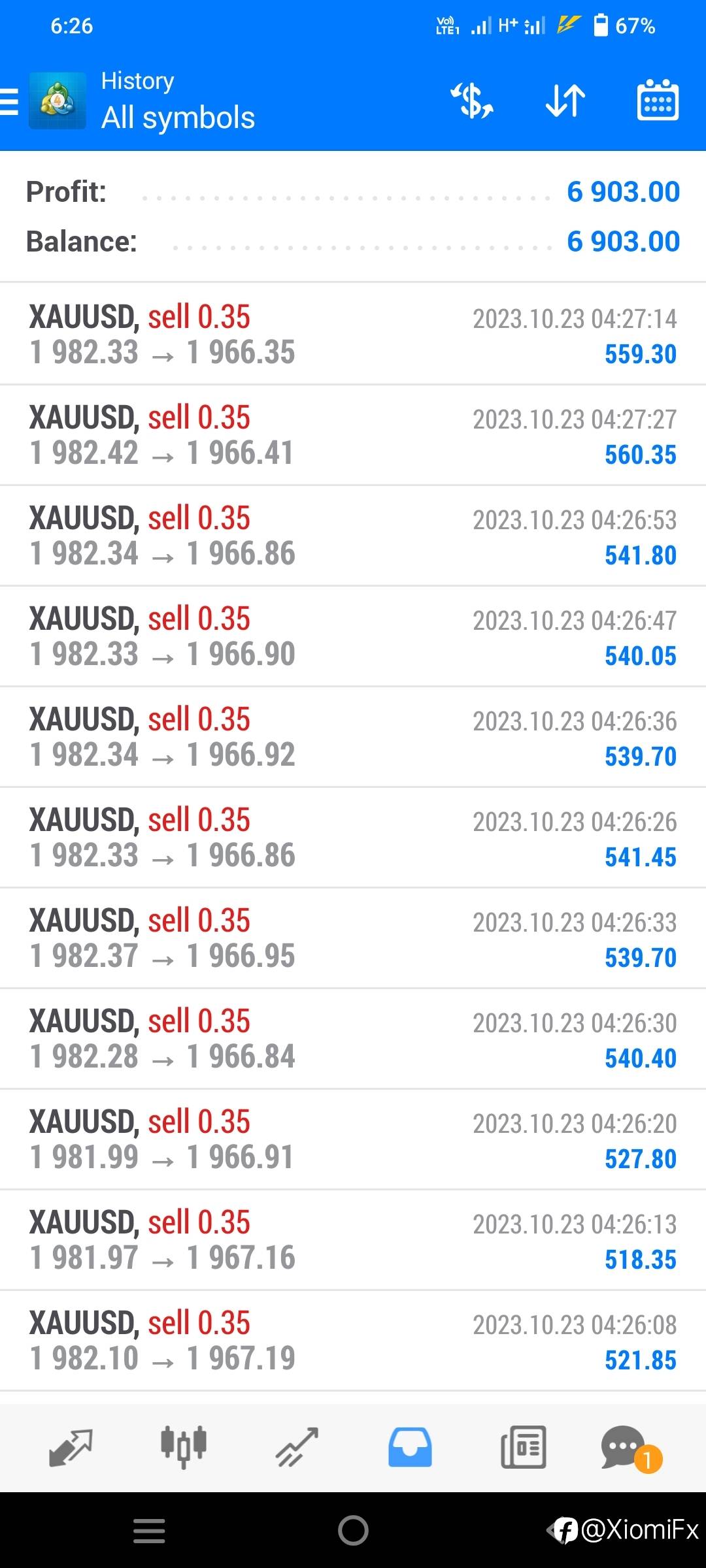Open the XAUUSD trade with 559.30 profit

(x=353, y=335)
